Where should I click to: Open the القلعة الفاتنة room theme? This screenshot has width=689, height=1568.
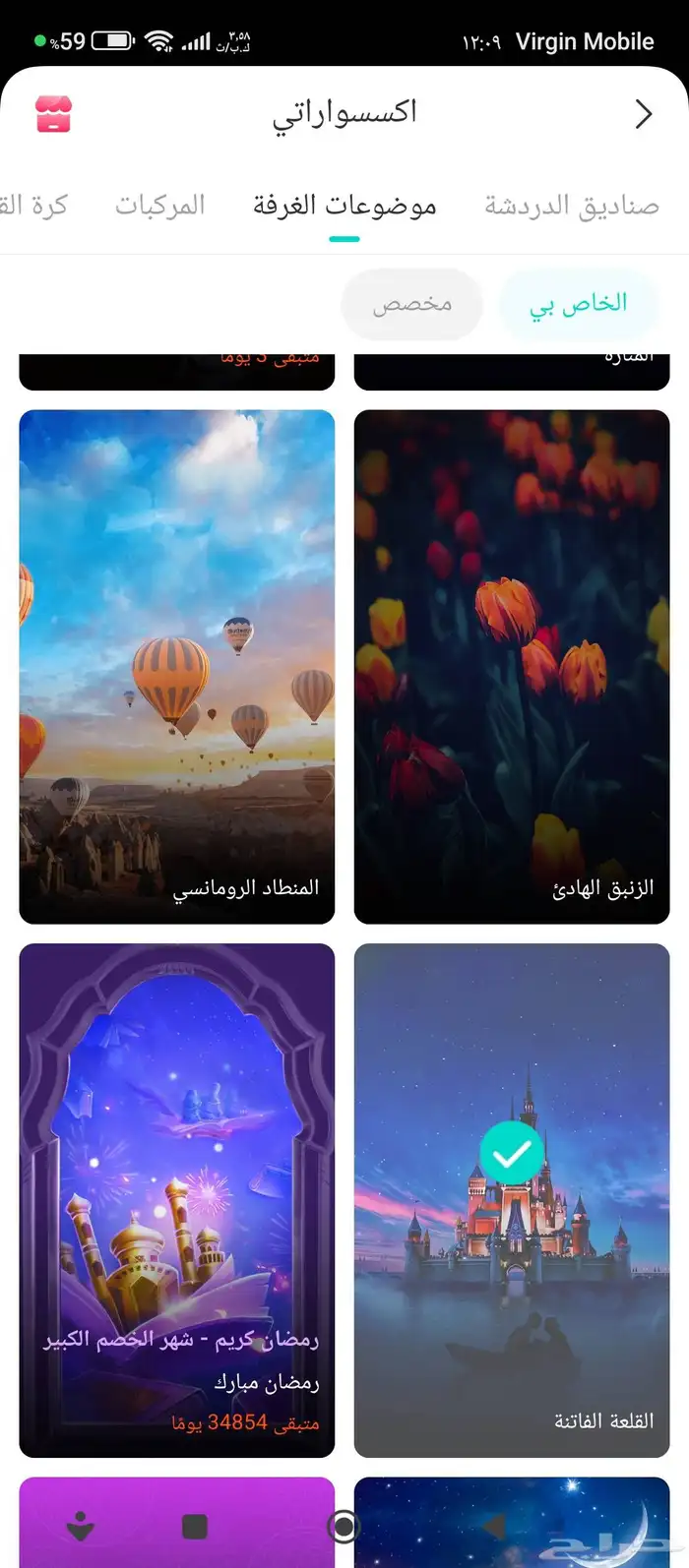(x=512, y=1200)
